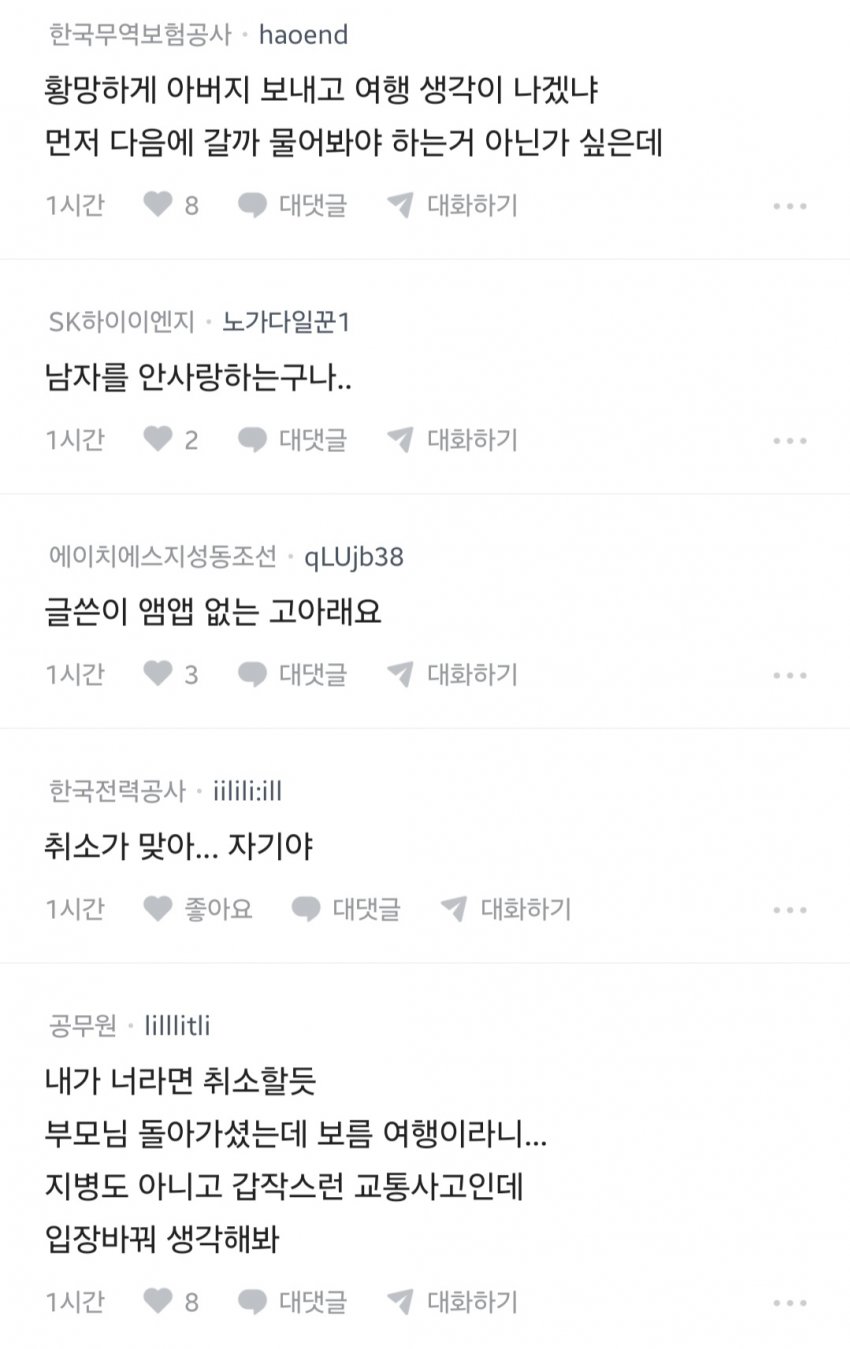The width and height of the screenshot is (850, 1349).
Task: Start a chat with iilili:ill
Action: 506,909
